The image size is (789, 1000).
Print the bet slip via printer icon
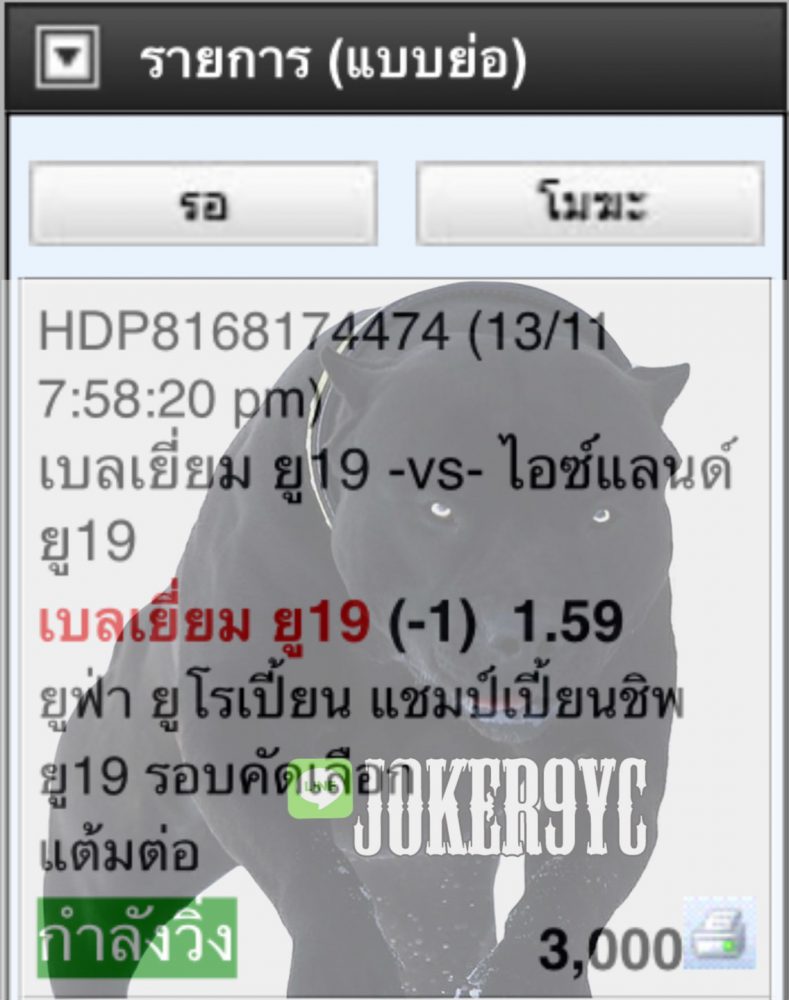[x=718, y=937]
